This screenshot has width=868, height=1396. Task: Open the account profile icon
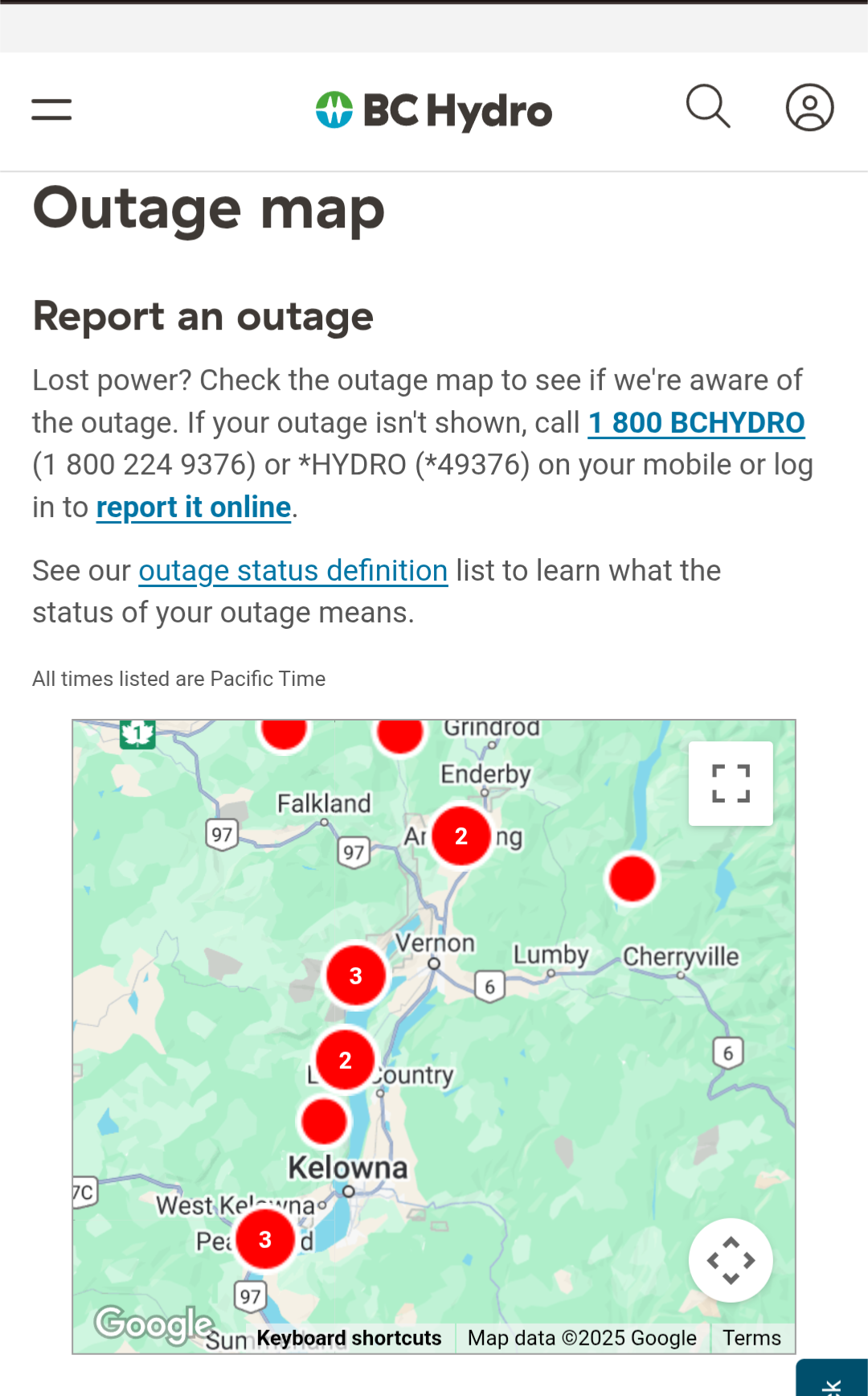[809, 107]
